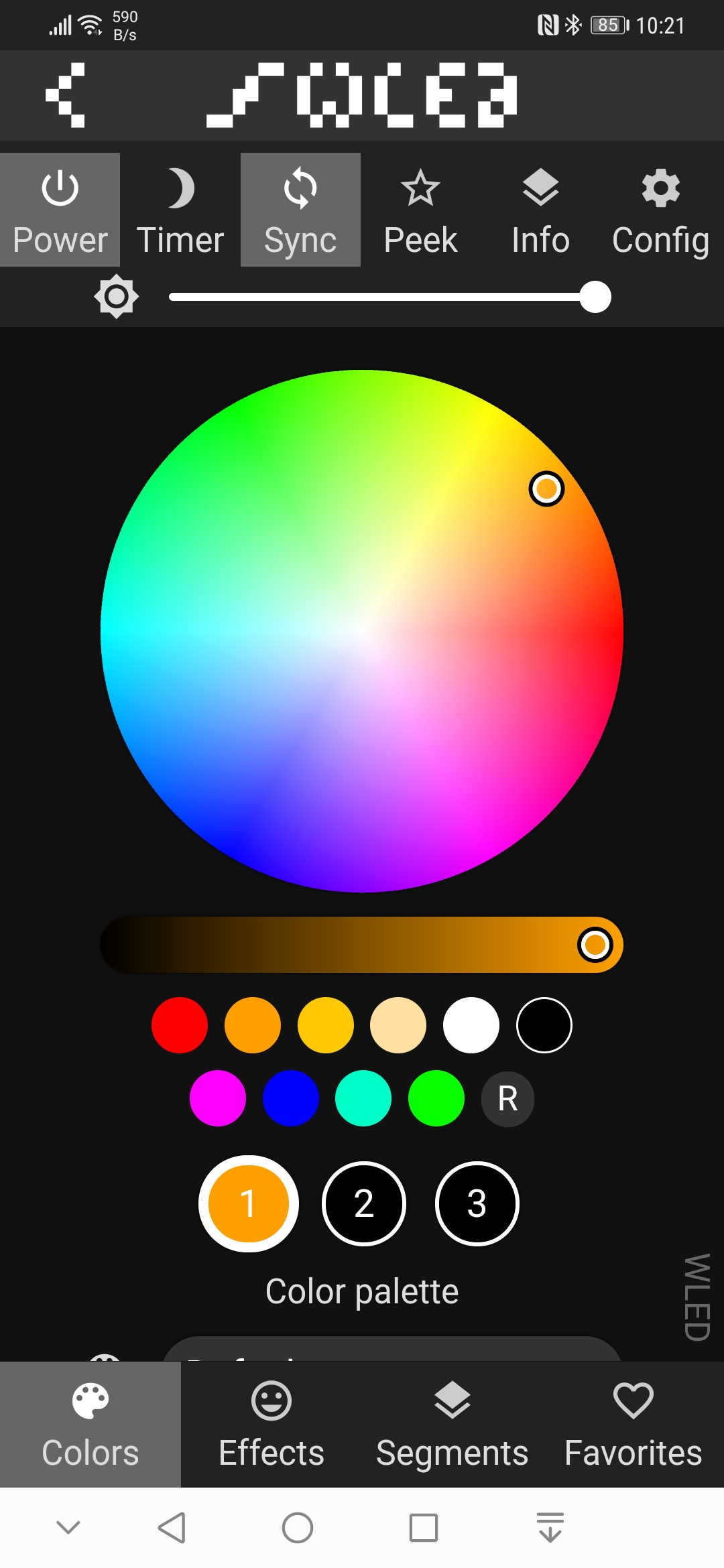Select the white color swatch
Screen dimensions: 724x1568
(471, 1025)
